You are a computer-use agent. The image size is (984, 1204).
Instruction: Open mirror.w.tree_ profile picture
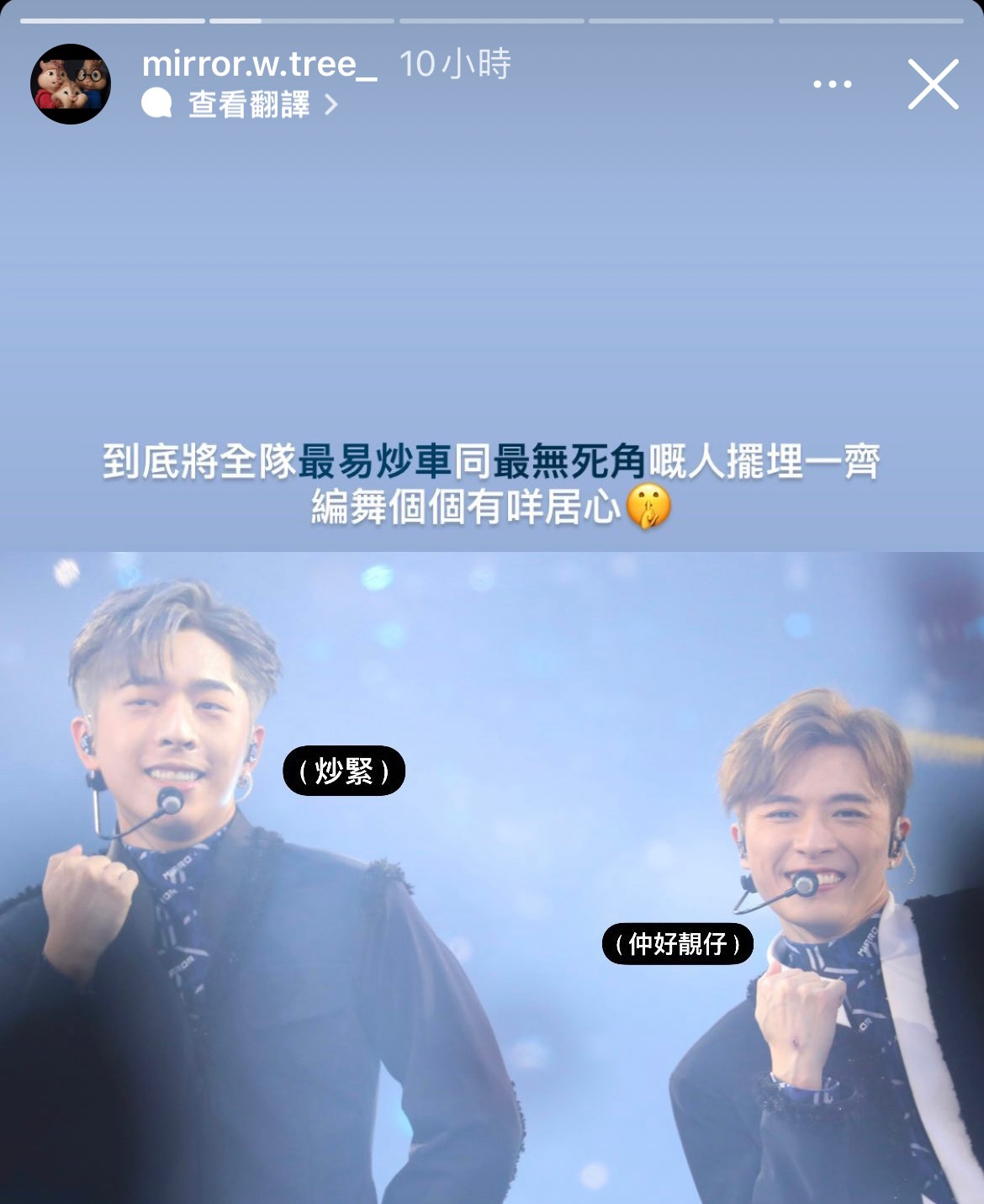click(71, 84)
